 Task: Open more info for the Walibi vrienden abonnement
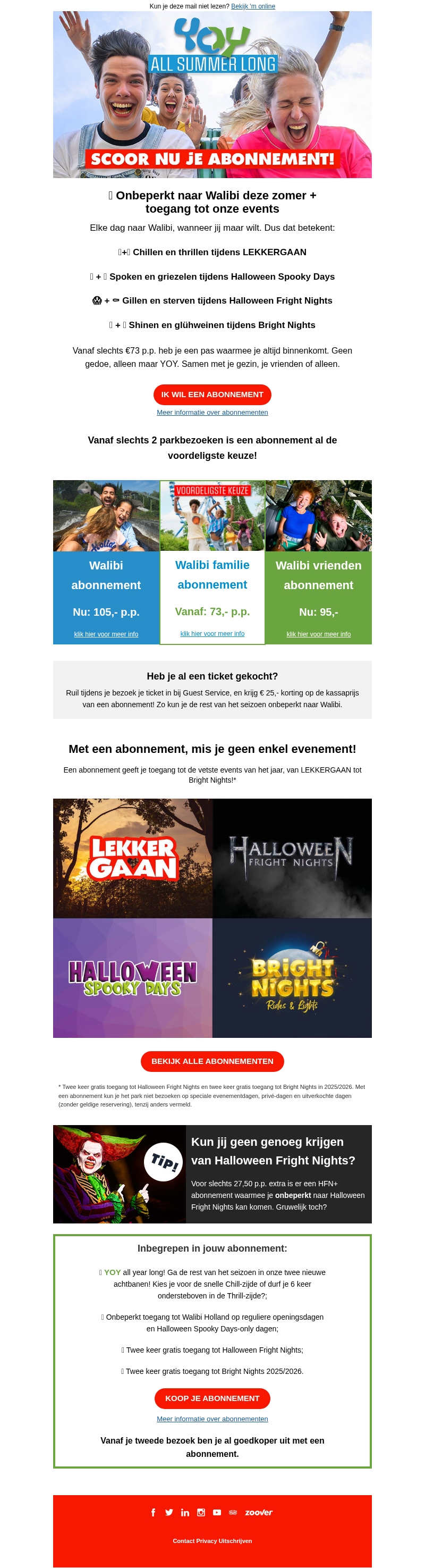pyautogui.click(x=318, y=634)
